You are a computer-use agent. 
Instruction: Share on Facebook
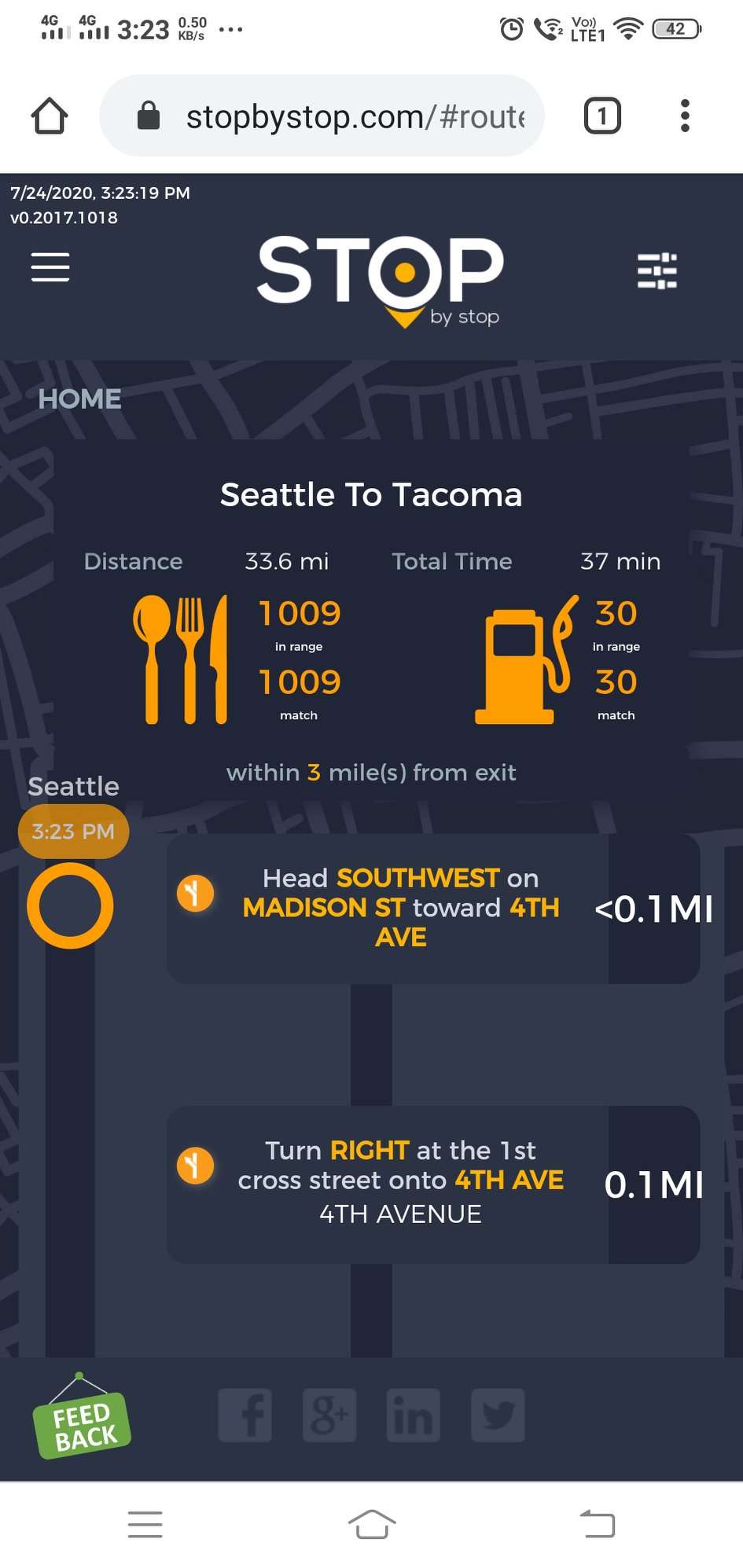coord(245,1415)
